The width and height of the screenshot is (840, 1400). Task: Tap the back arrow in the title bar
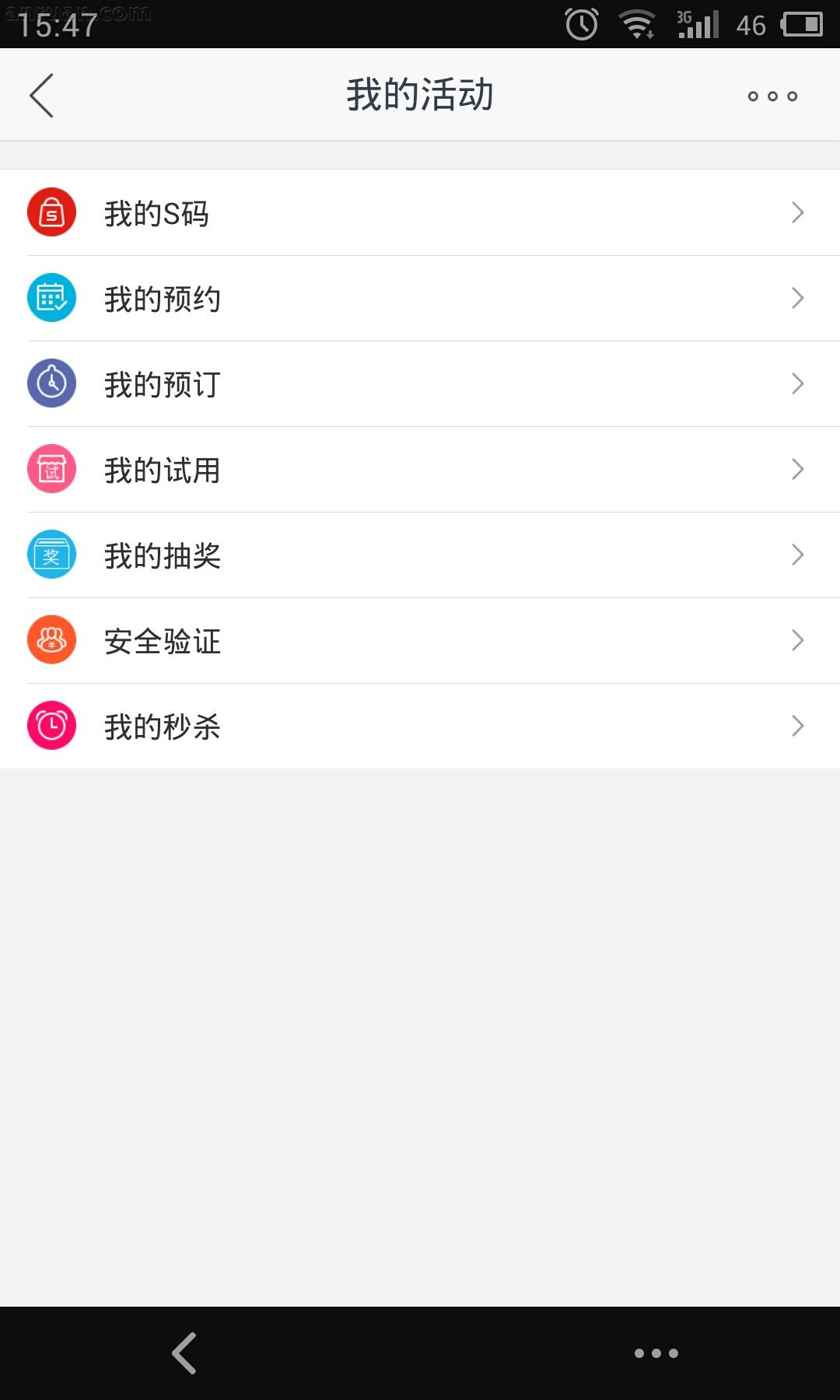41,94
